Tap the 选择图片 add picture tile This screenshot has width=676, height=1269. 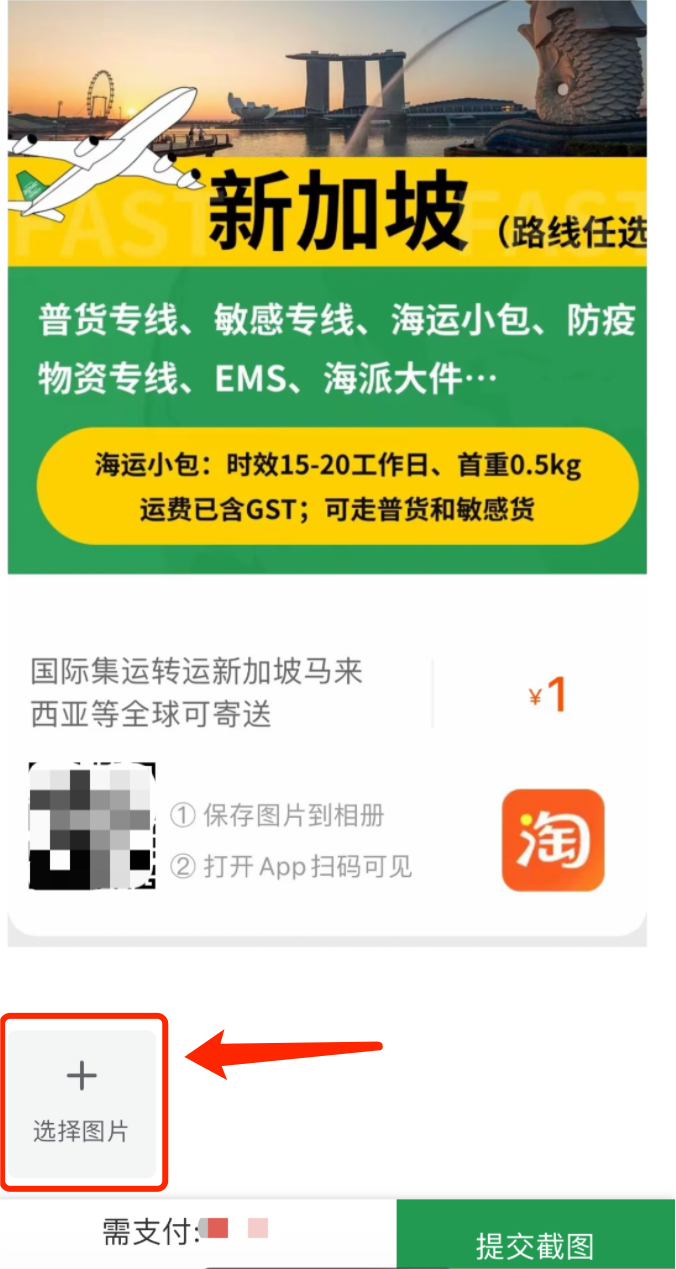click(x=82, y=1102)
